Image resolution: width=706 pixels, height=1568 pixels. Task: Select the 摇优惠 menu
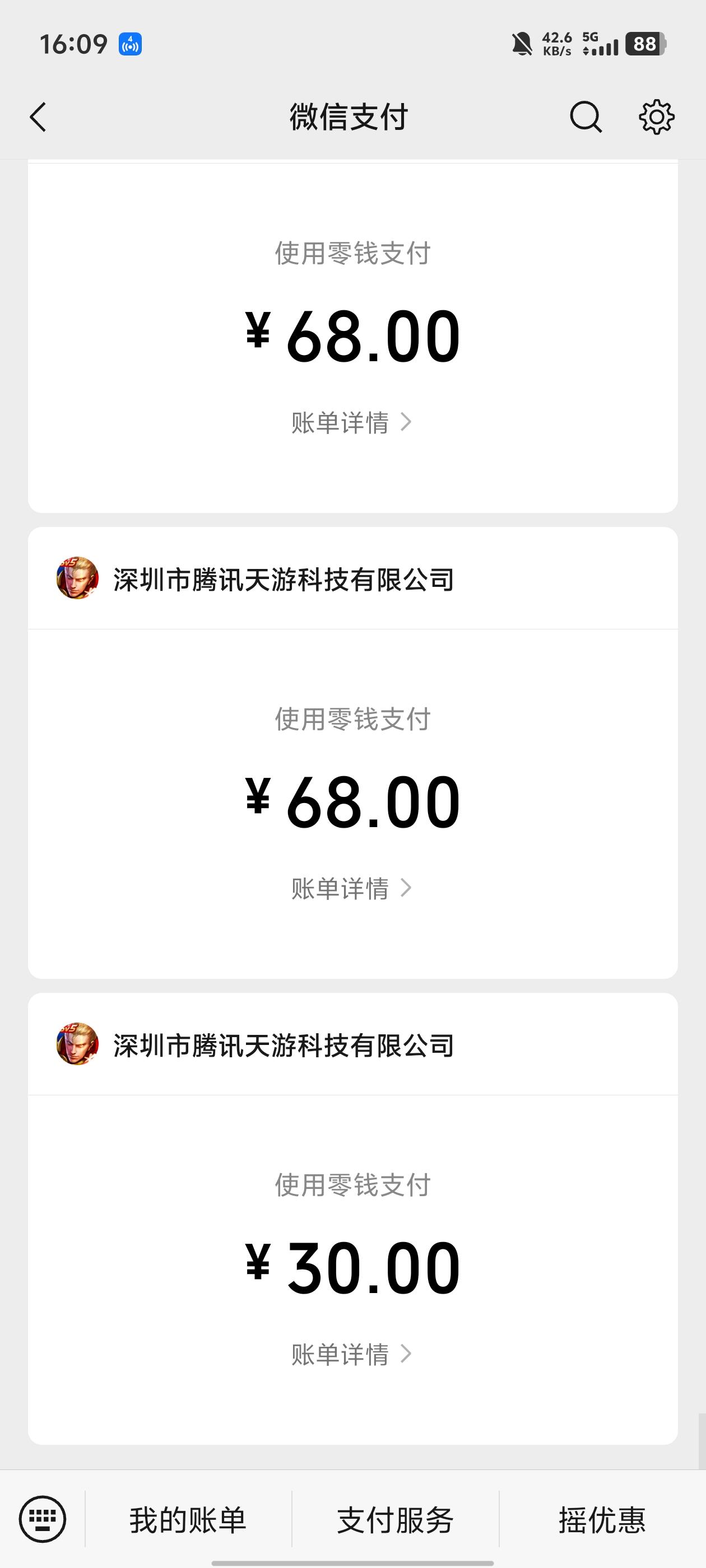(x=602, y=1520)
